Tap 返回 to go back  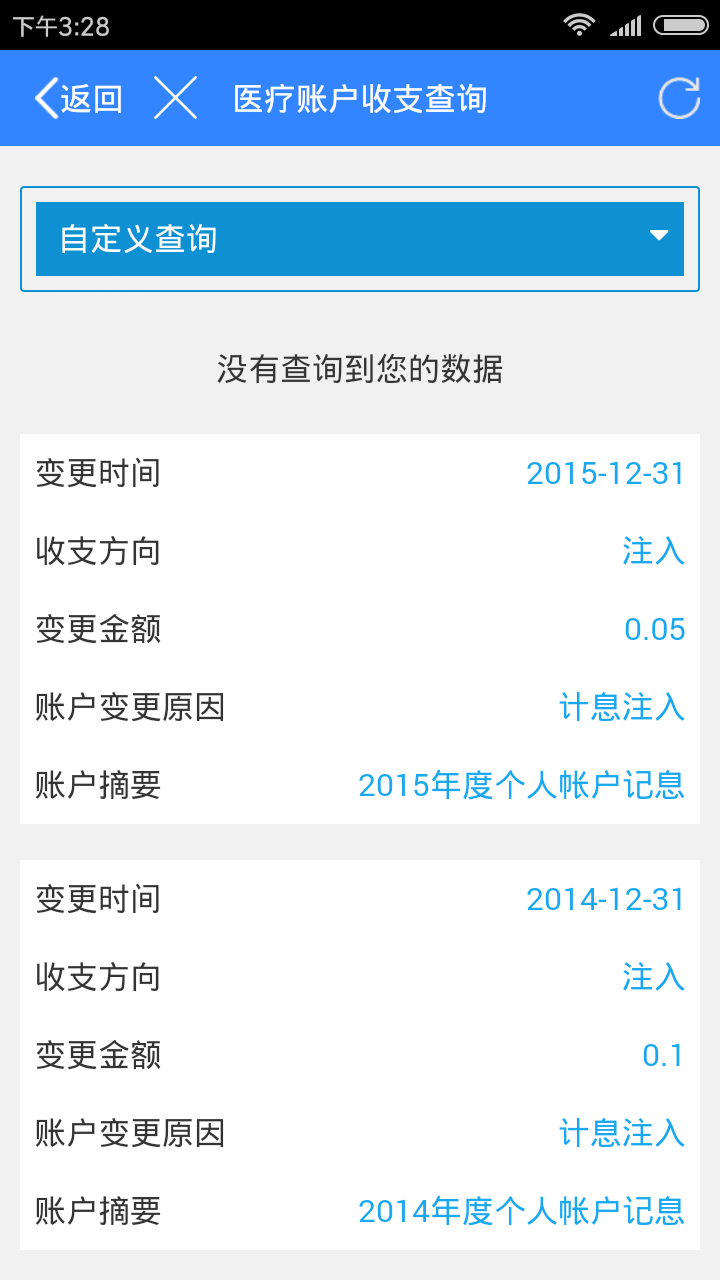pyautogui.click(x=78, y=98)
